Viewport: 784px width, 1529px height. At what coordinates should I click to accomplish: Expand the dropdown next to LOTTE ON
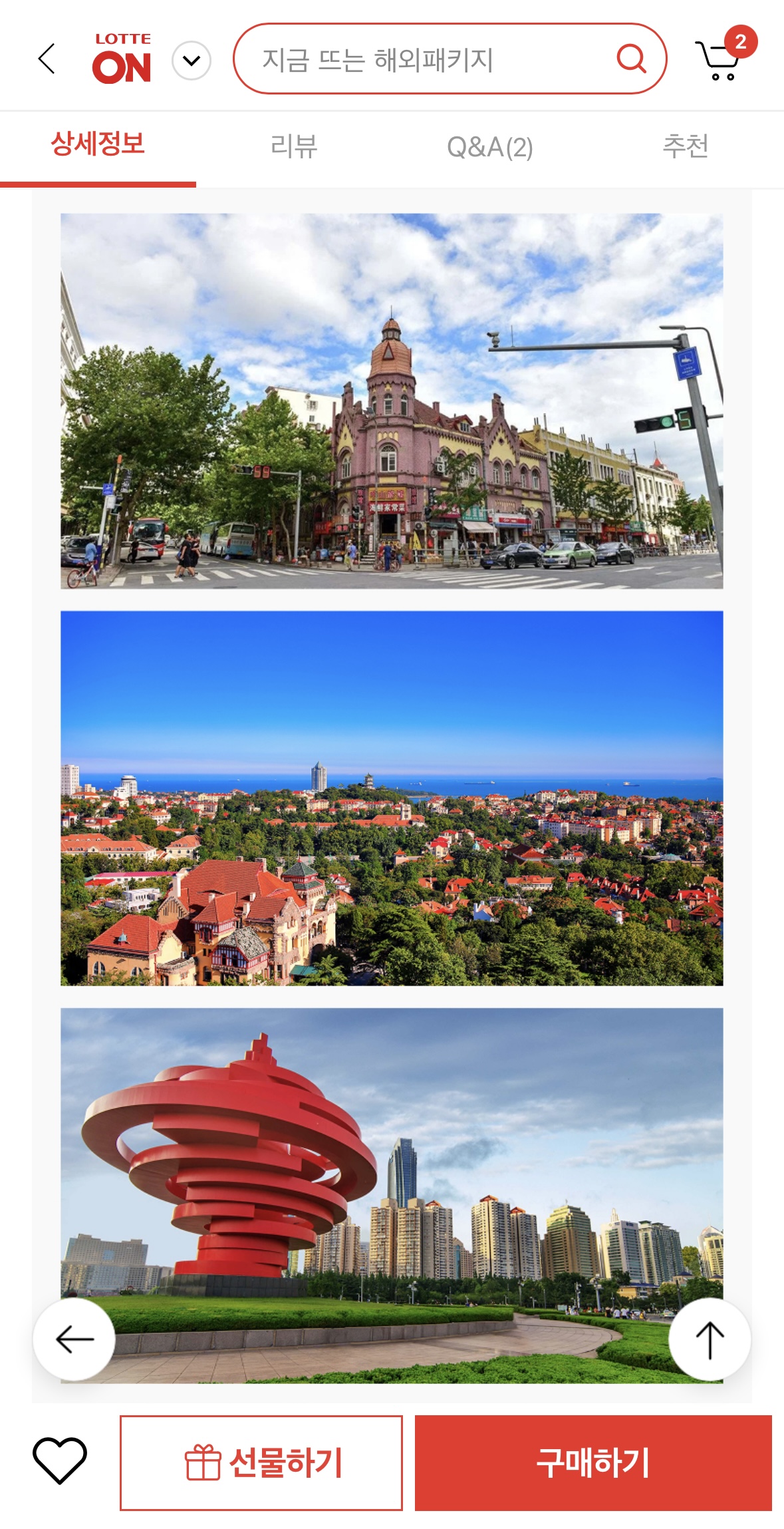tap(192, 61)
